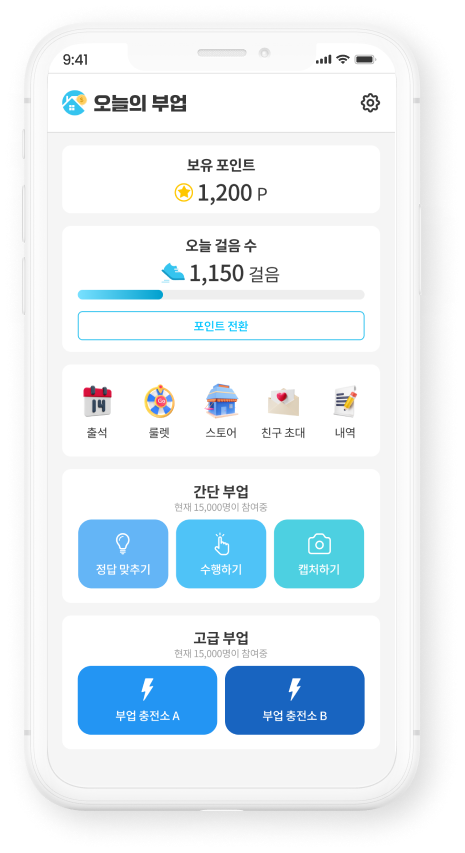Open 친구 초대 to invite friends

(x=283, y=412)
